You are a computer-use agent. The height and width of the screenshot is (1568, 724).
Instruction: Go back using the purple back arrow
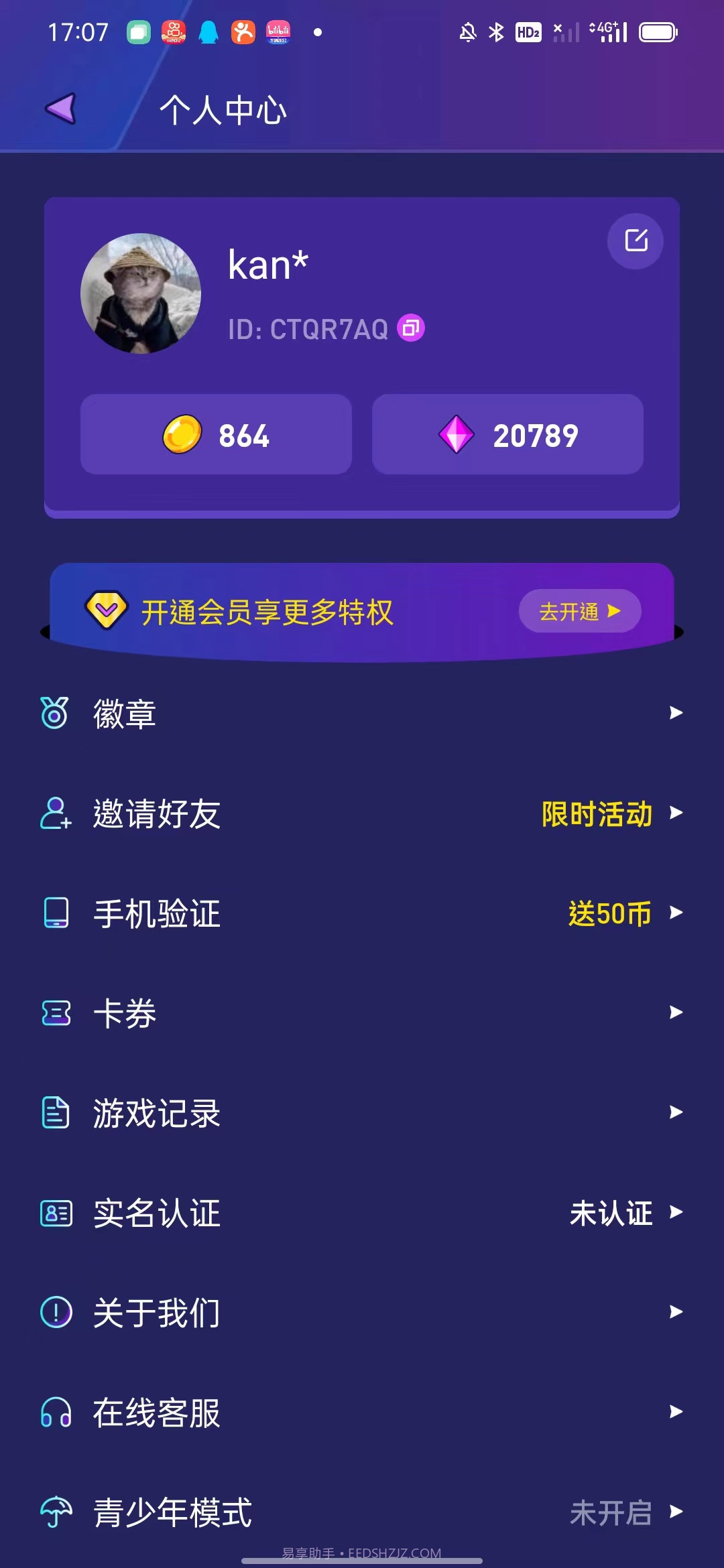point(62,107)
